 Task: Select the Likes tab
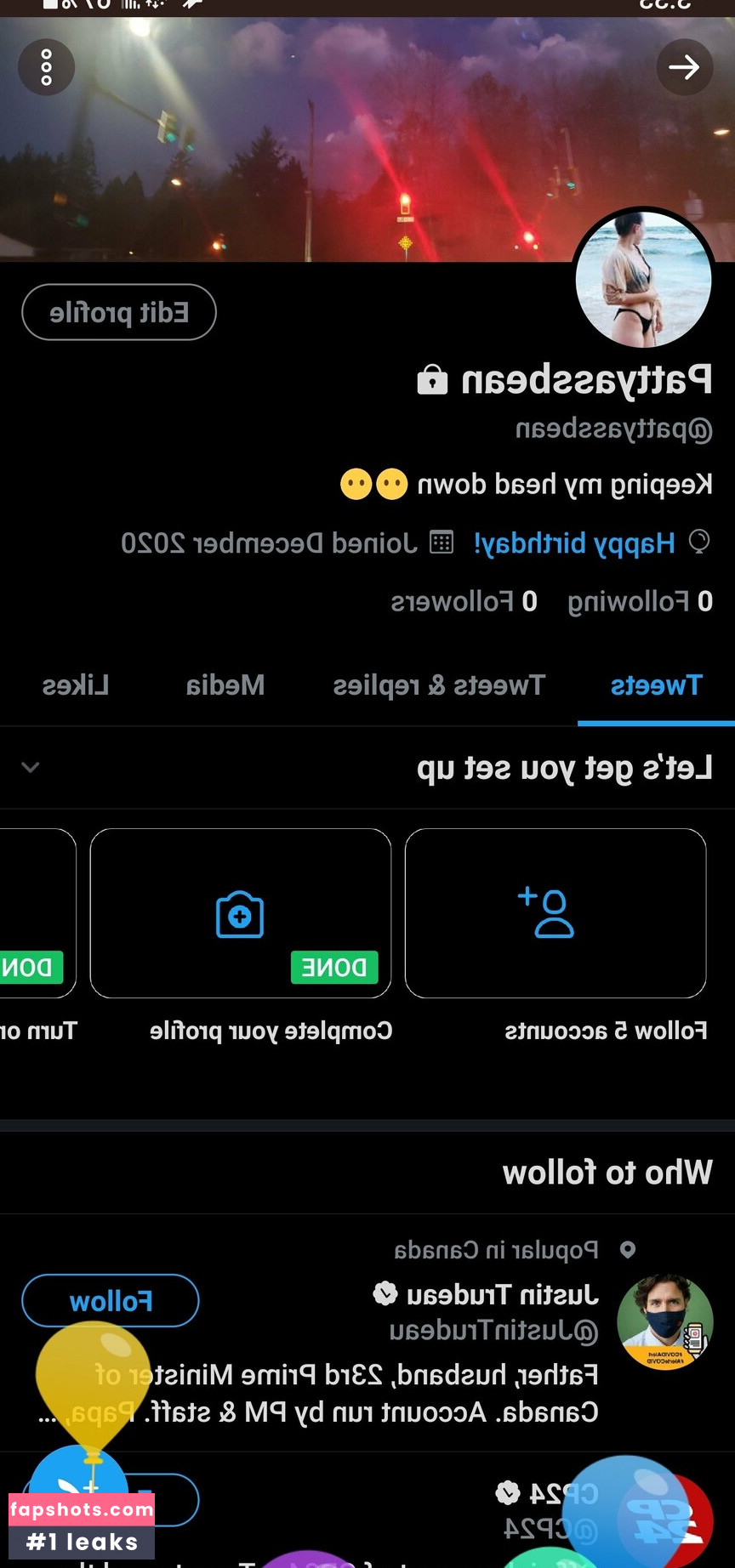76,685
